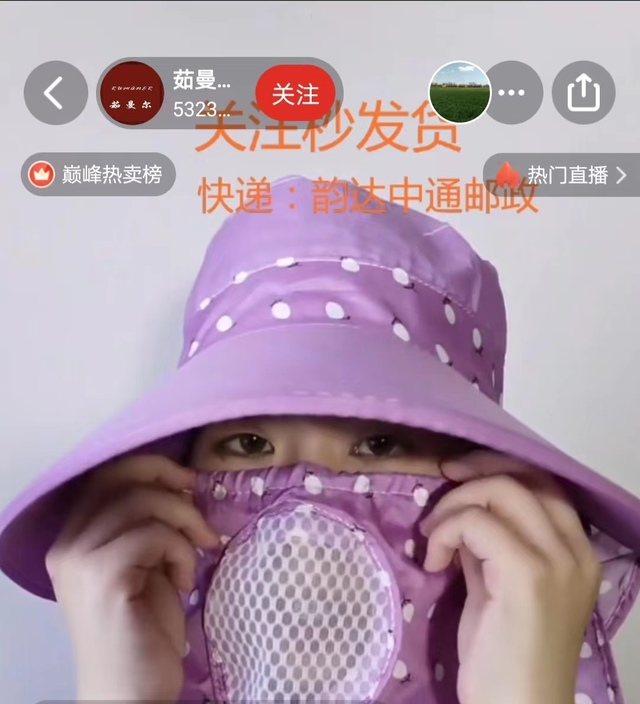
Task: Open the viewer avatar with green field
Action: coord(459,93)
